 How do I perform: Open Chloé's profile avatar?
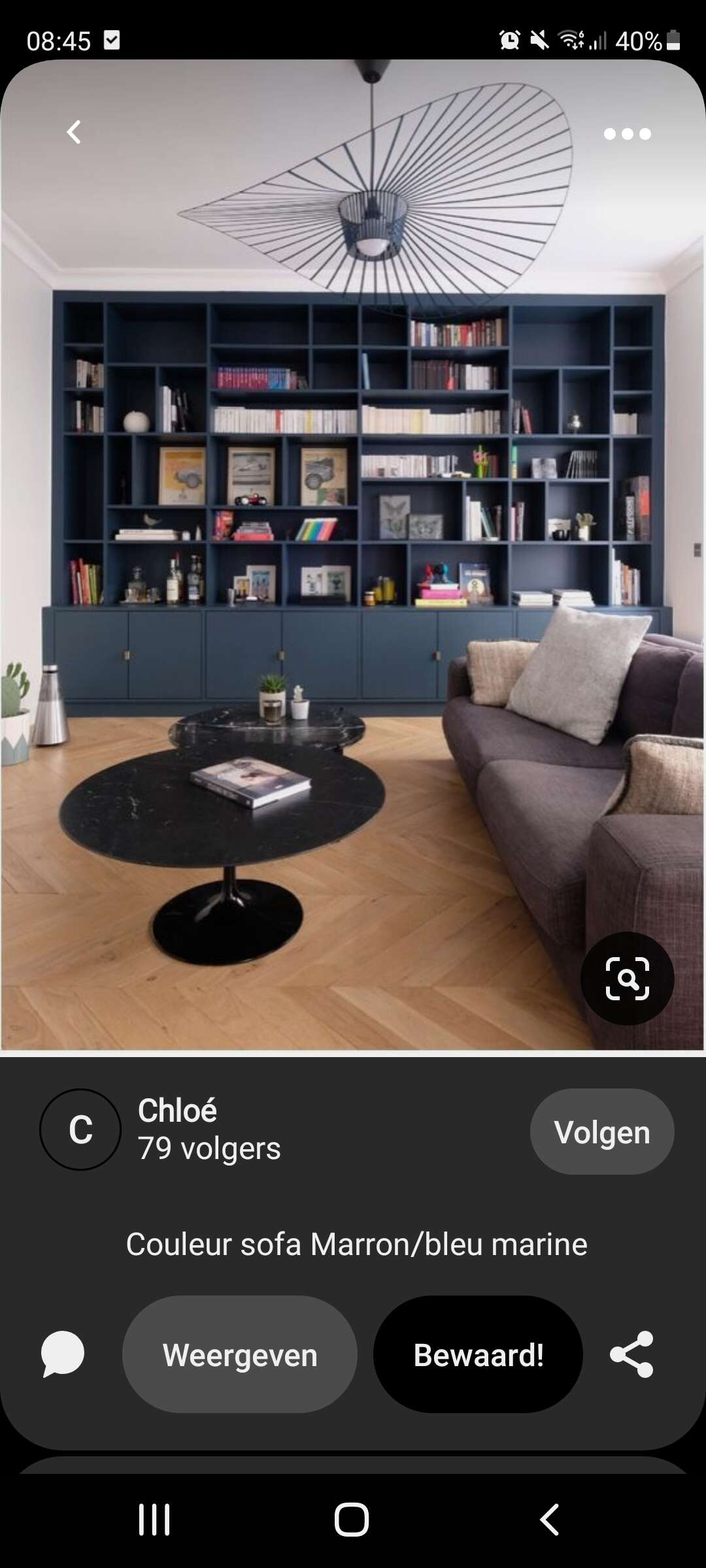coord(80,1130)
